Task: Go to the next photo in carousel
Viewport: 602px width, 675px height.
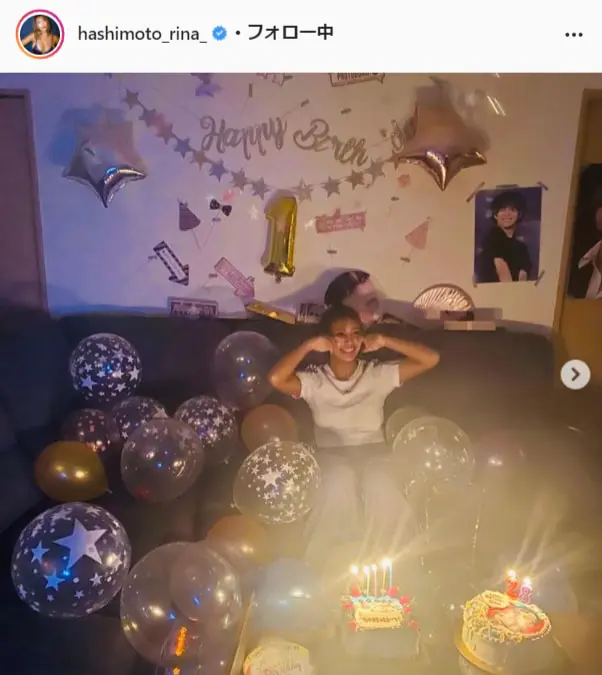Action: point(574,375)
